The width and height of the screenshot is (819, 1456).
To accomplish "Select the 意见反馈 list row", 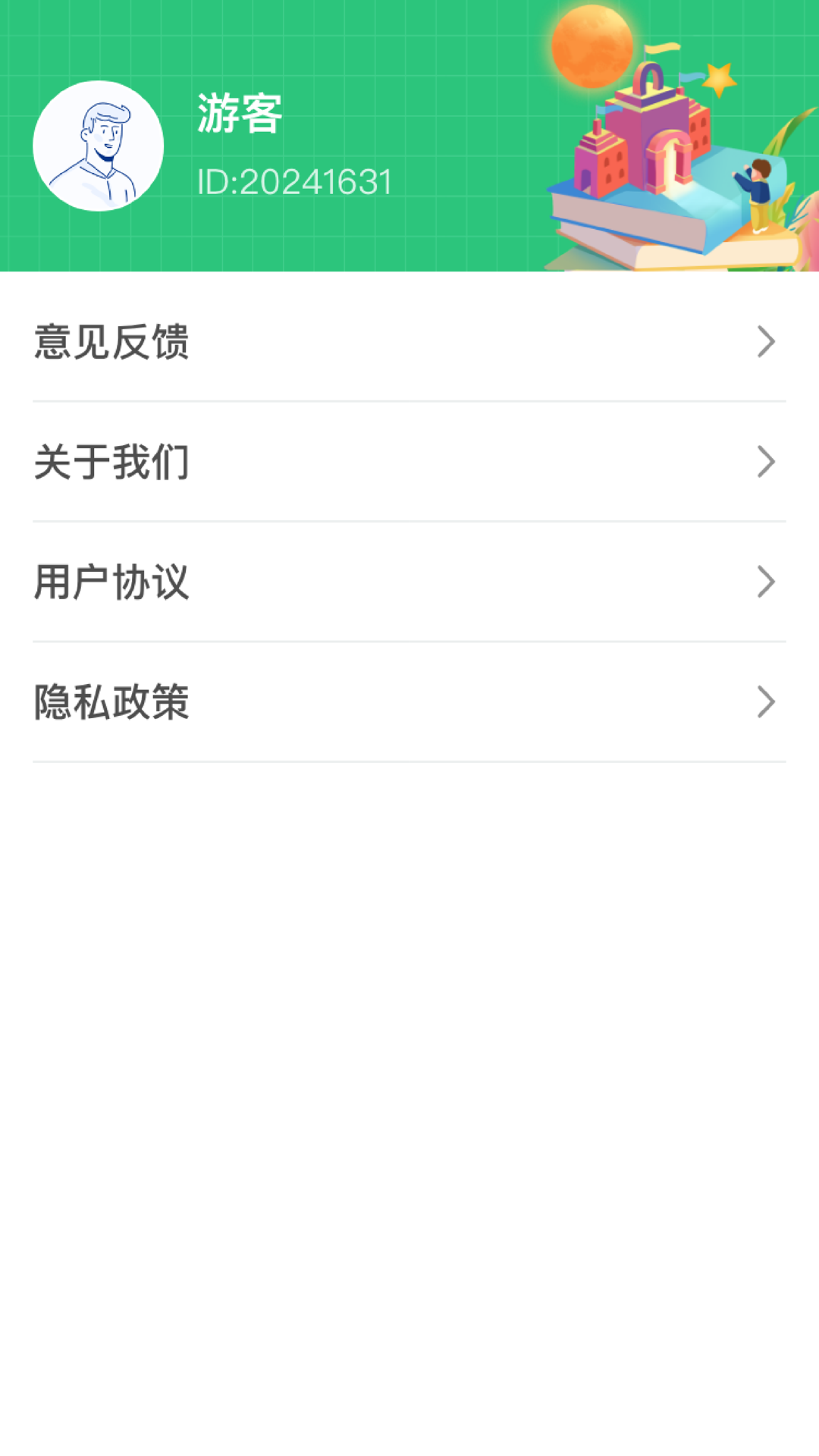I will (409, 343).
